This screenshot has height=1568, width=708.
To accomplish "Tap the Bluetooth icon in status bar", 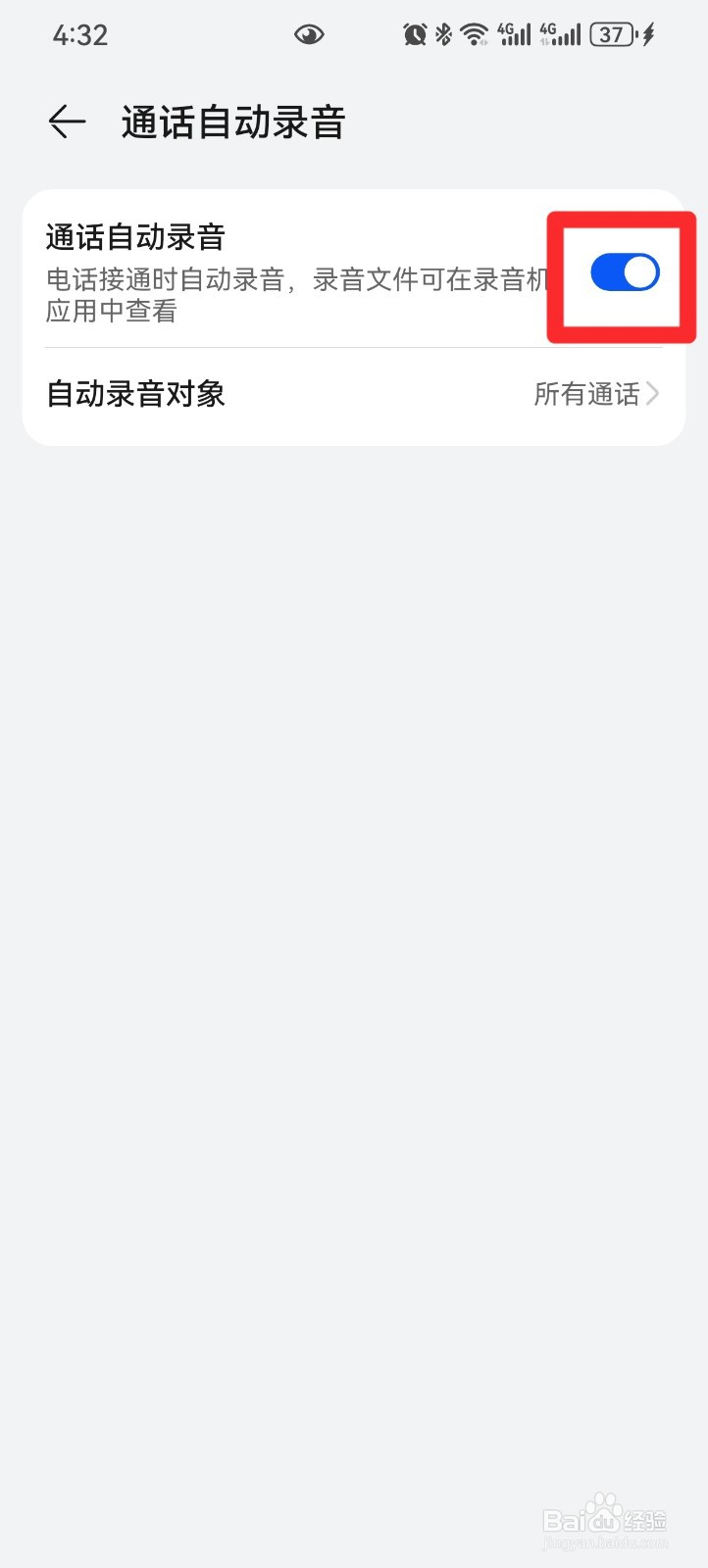I will pyautogui.click(x=444, y=32).
